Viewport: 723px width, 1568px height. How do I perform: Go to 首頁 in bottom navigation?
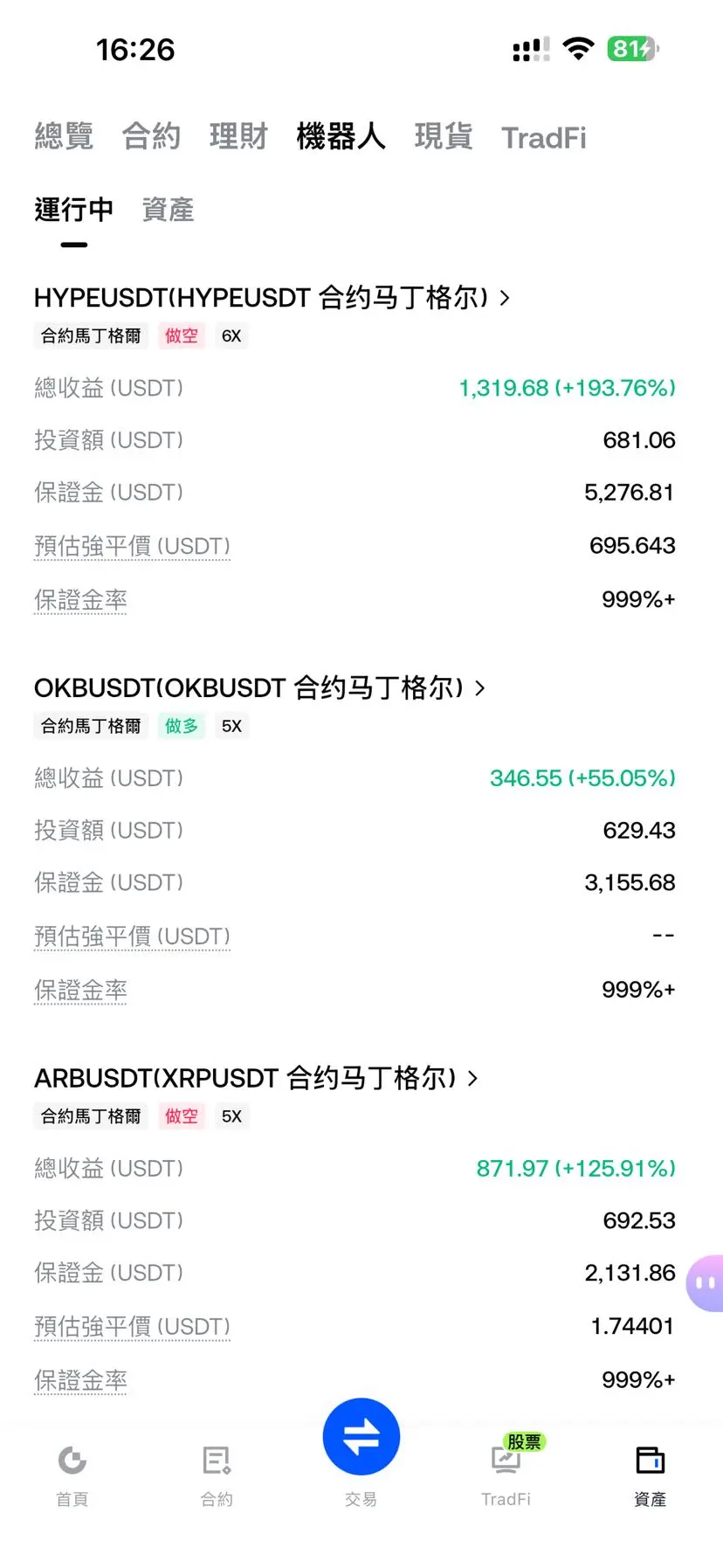72,1475
